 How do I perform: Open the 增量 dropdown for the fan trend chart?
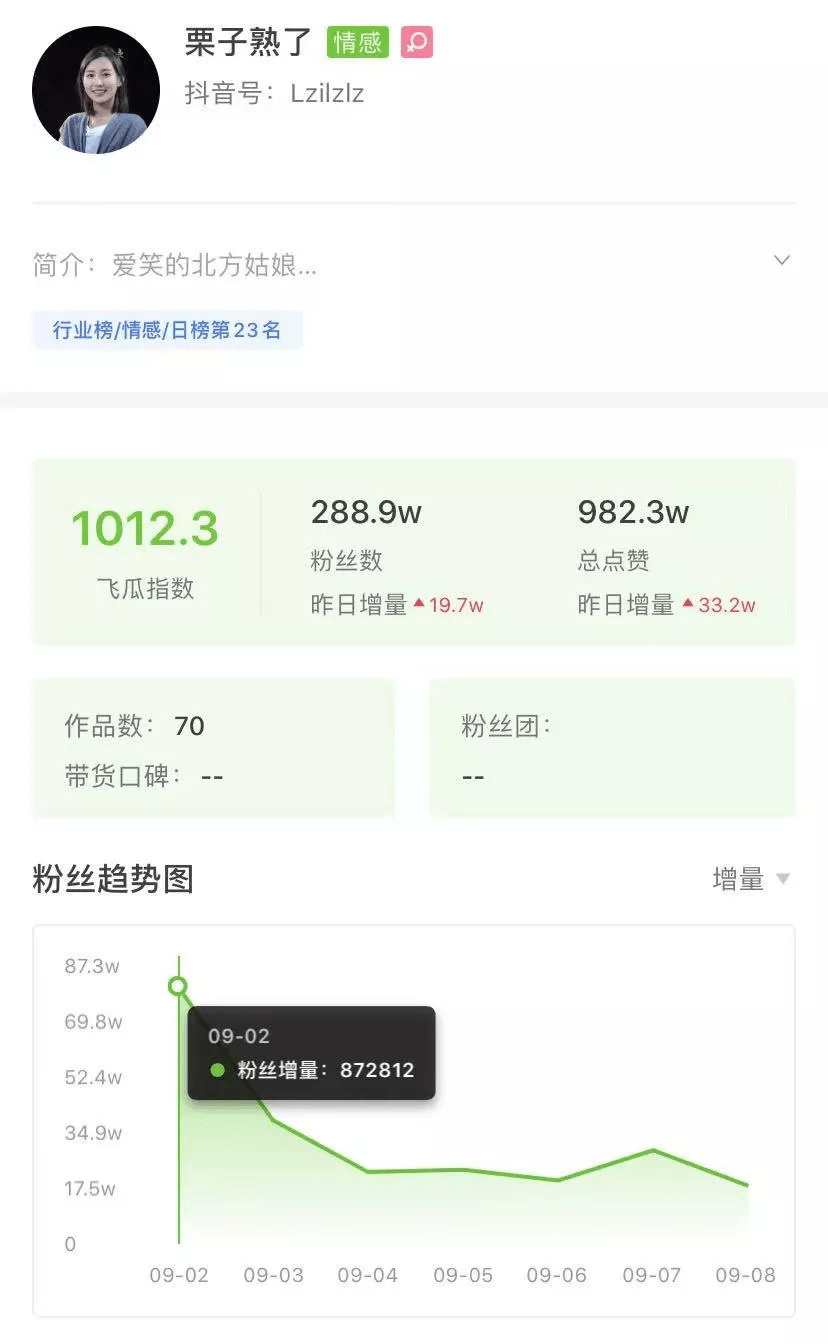pyautogui.click(x=751, y=880)
